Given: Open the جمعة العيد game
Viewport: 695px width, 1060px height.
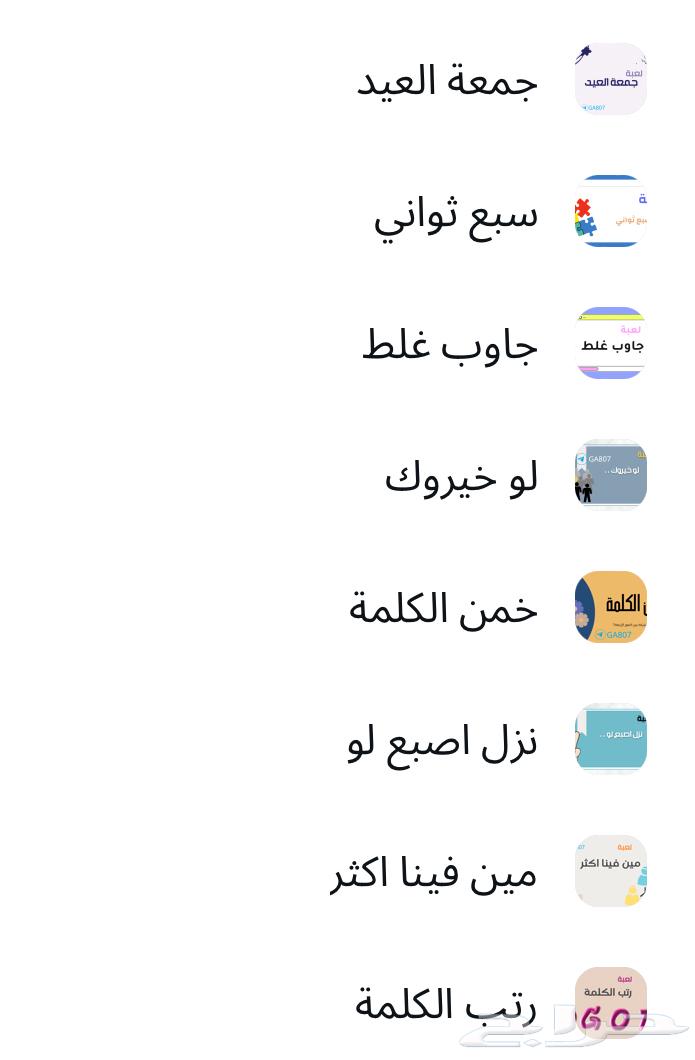Looking at the screenshot, I should [448, 80].
